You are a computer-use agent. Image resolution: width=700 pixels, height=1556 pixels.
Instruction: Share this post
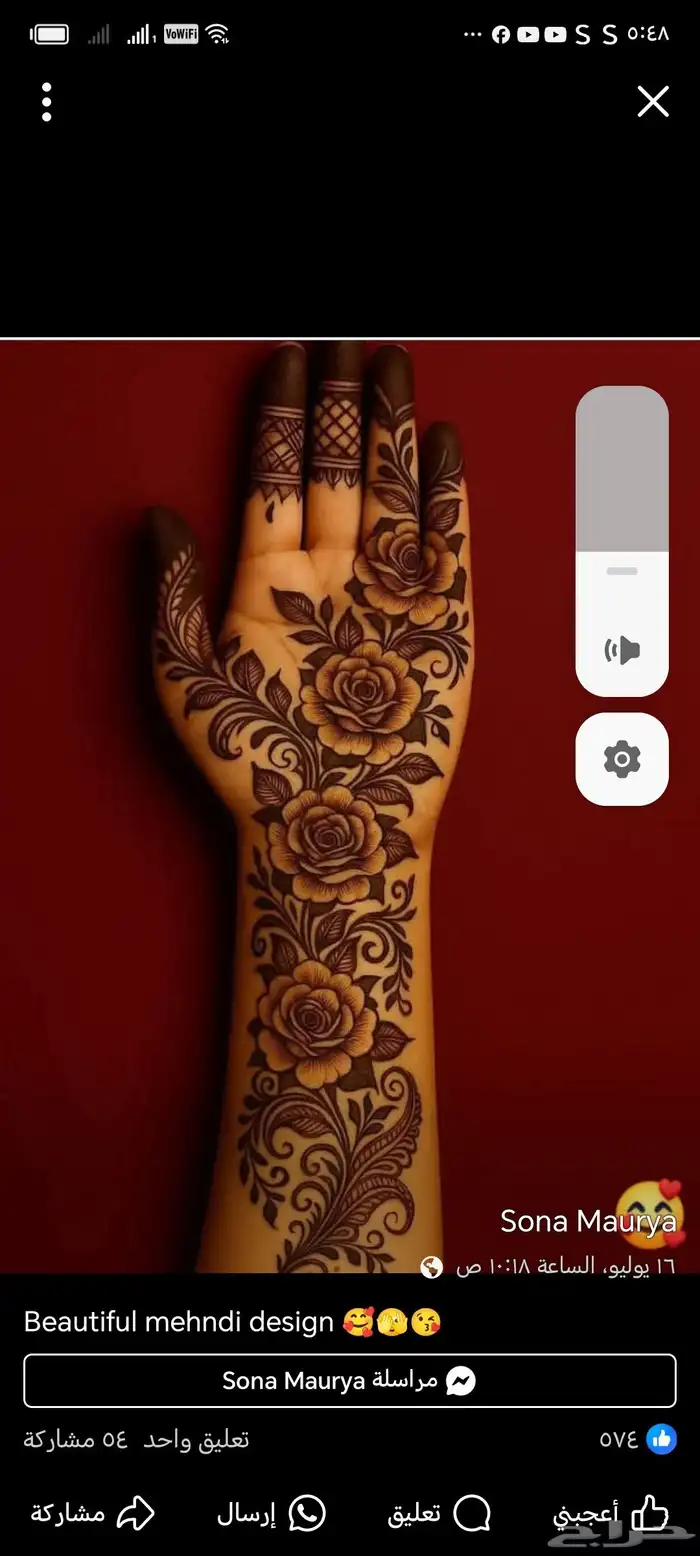click(92, 1513)
